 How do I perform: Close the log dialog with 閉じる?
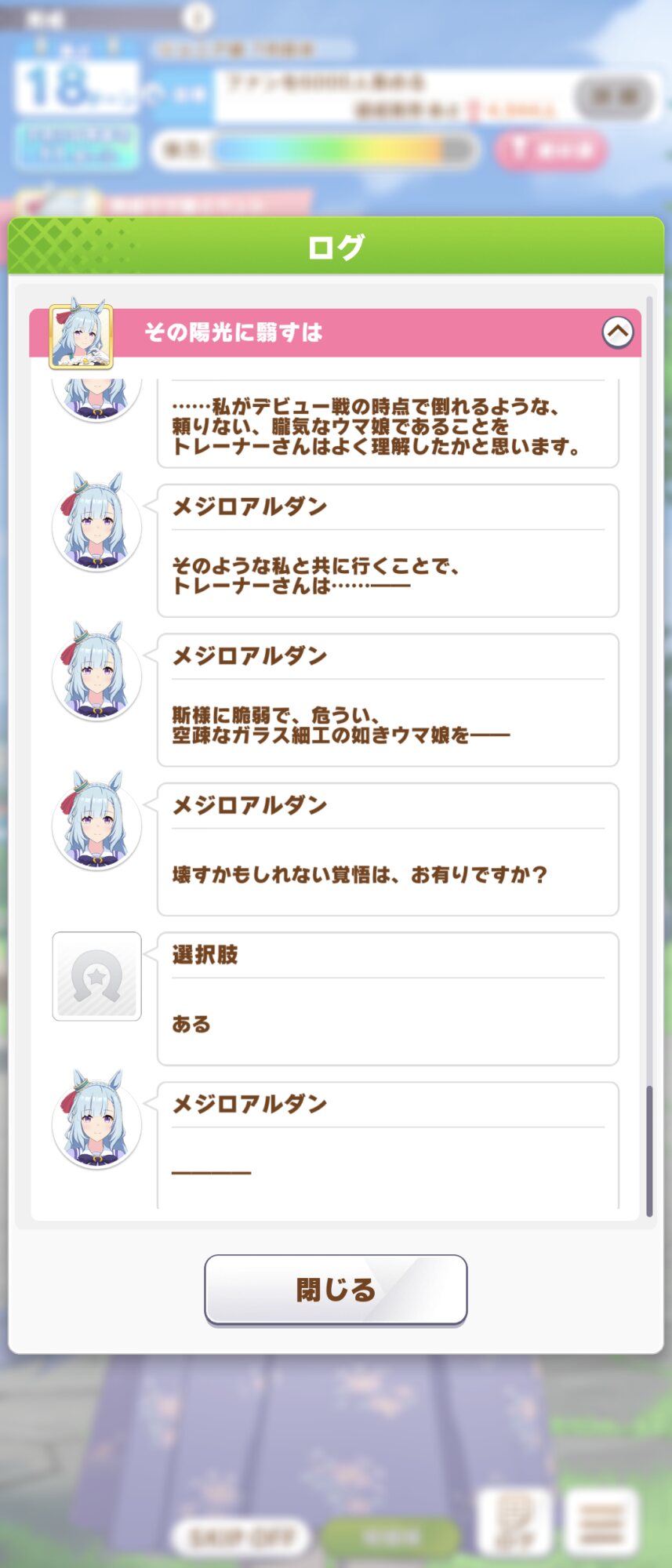point(336,1289)
